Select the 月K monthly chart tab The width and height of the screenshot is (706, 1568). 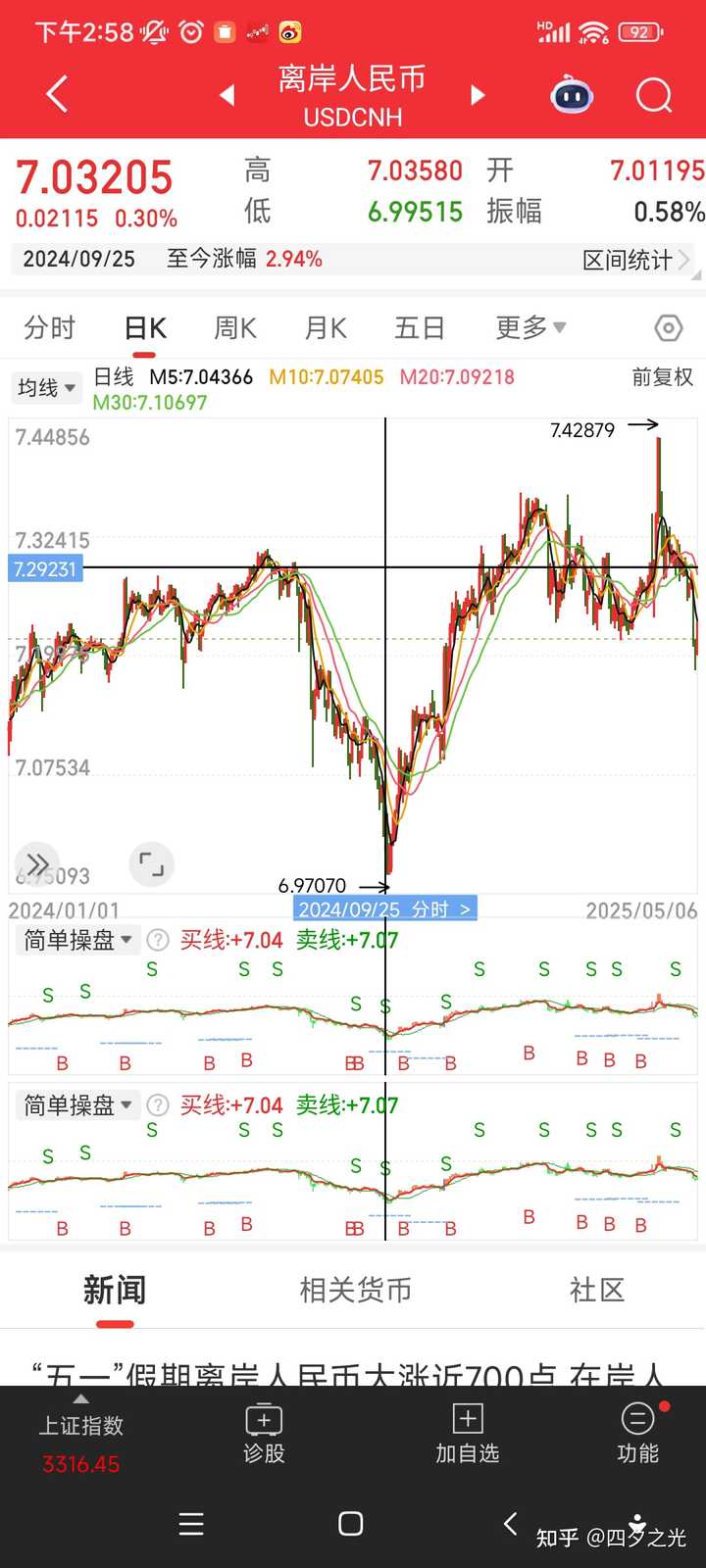coord(326,328)
